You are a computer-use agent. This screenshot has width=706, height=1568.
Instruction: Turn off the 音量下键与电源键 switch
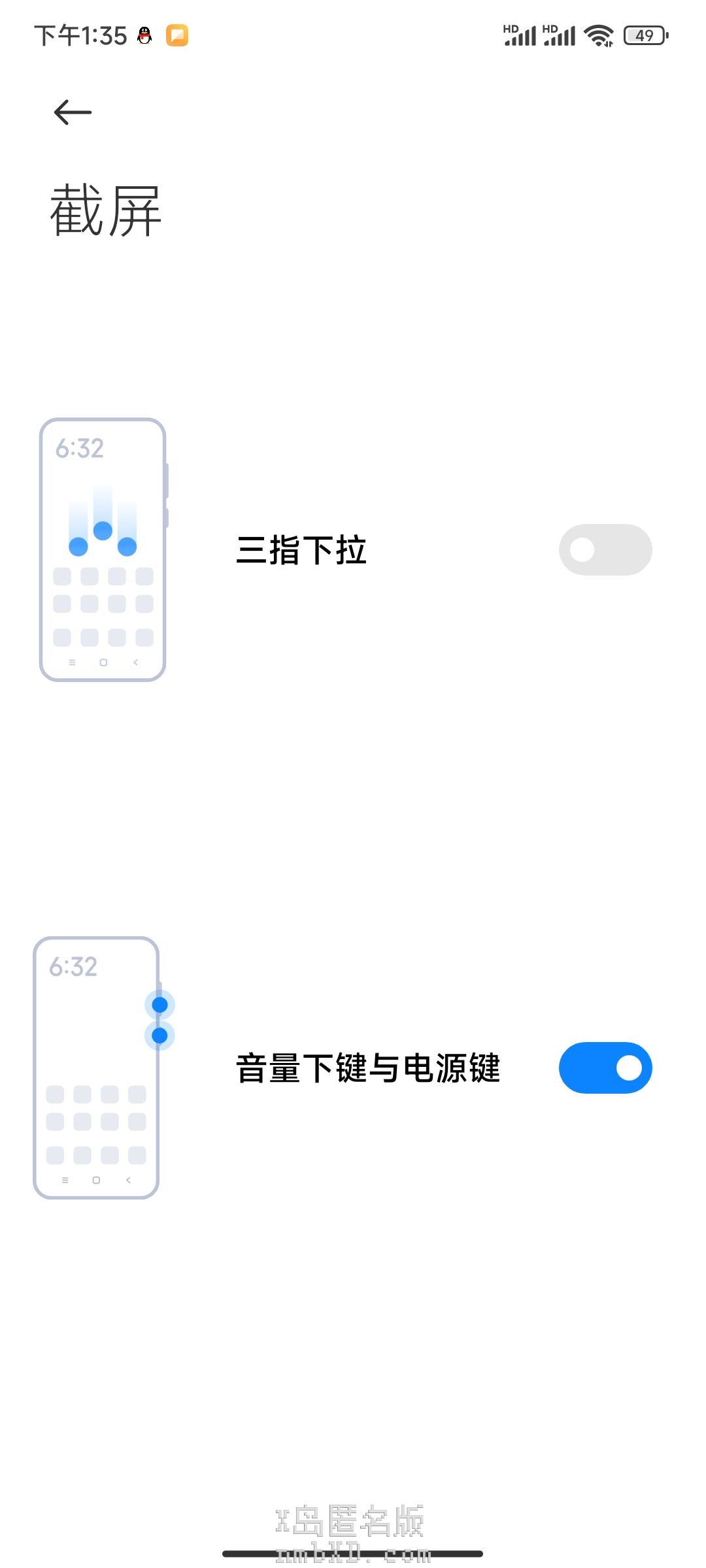(x=605, y=1068)
